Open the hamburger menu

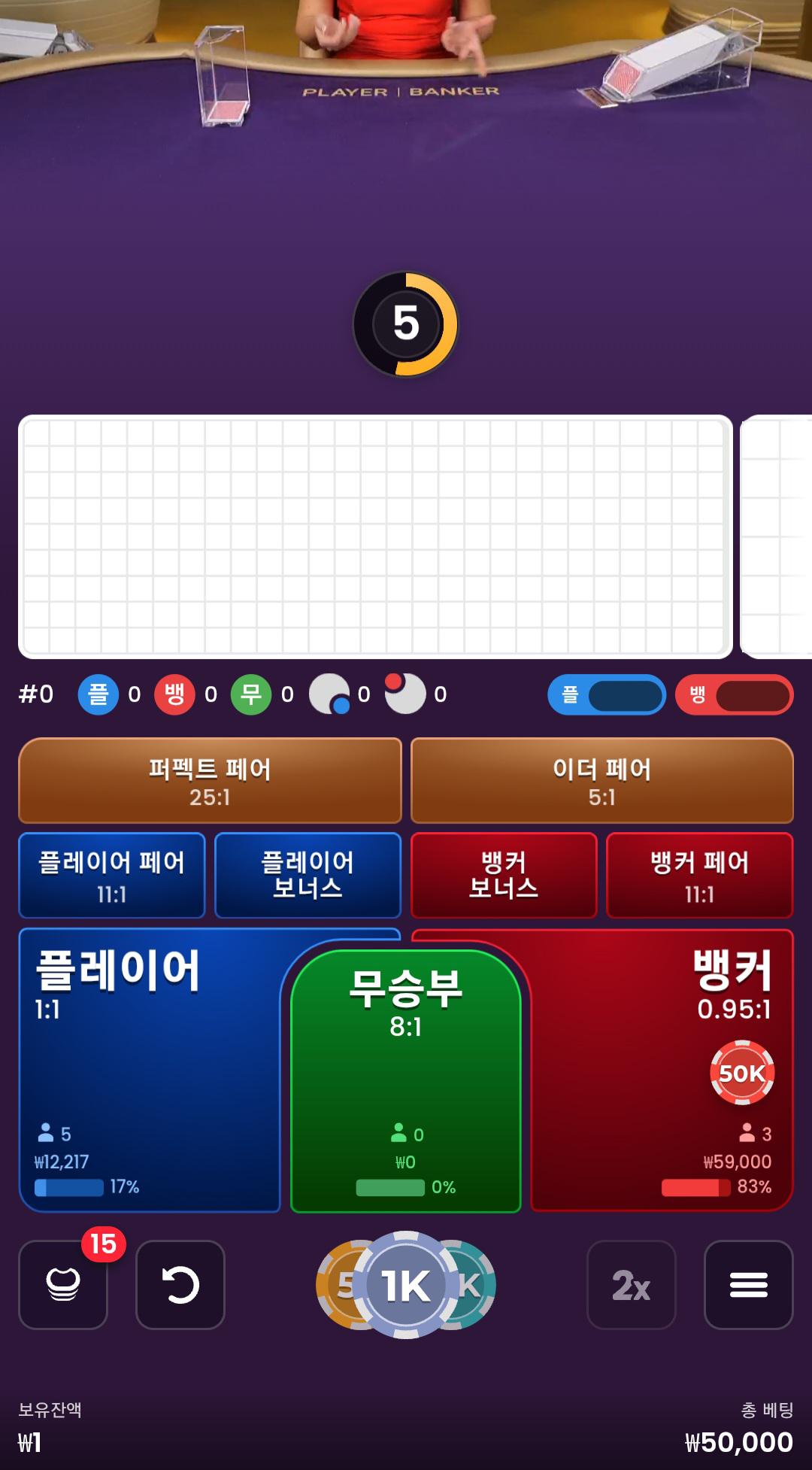pyautogui.click(x=748, y=1285)
